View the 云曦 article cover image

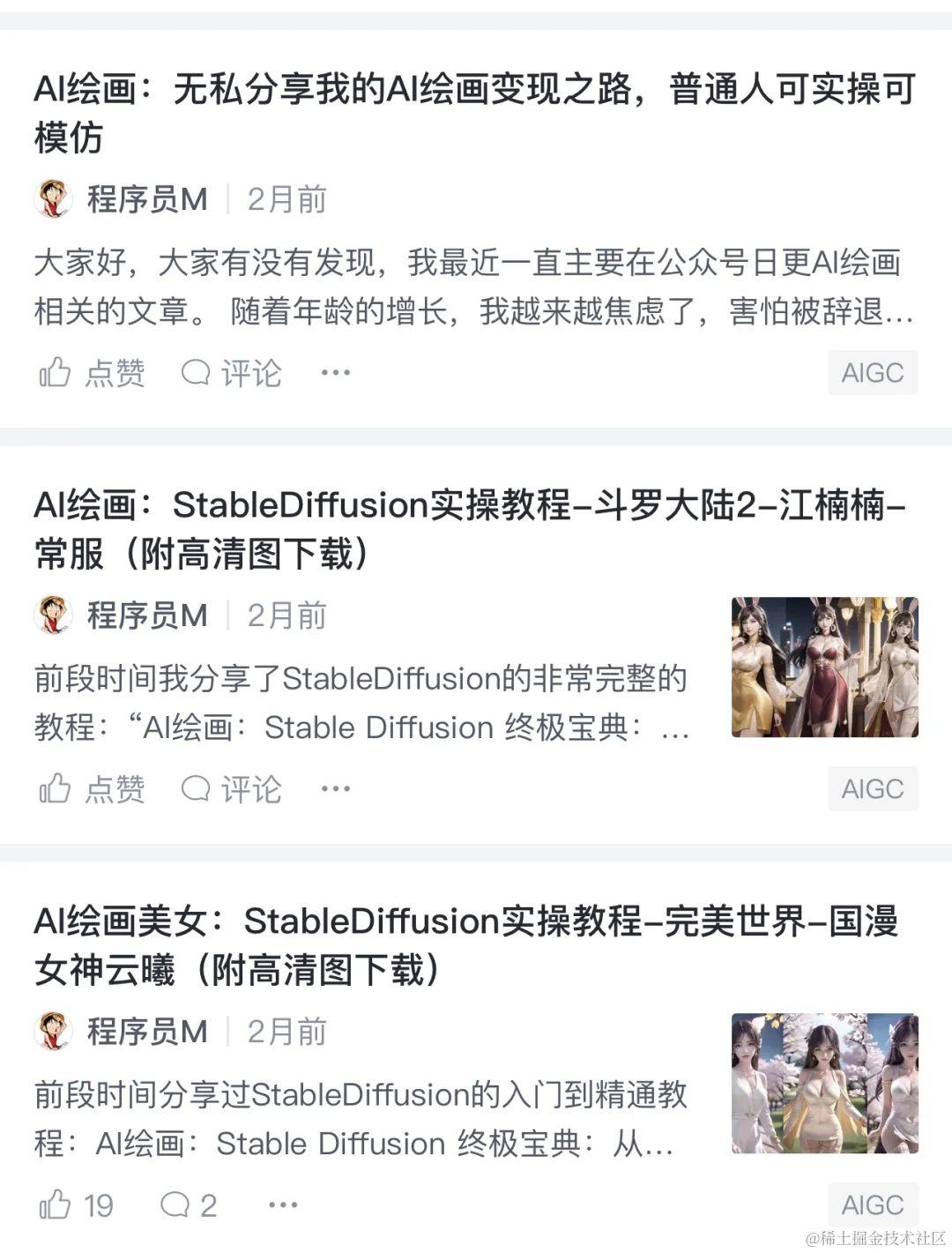[x=824, y=1083]
